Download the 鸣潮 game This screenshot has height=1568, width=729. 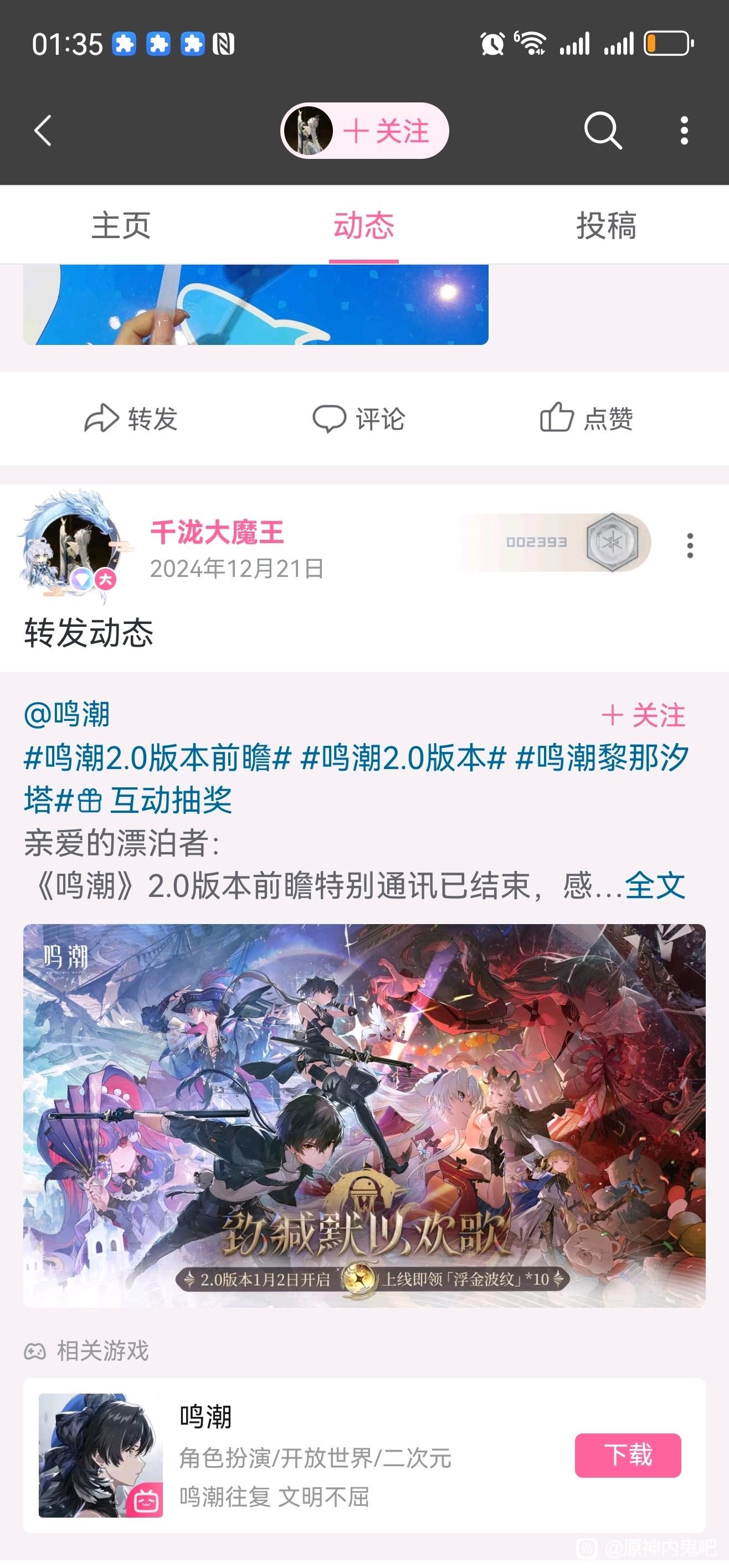(x=627, y=1455)
